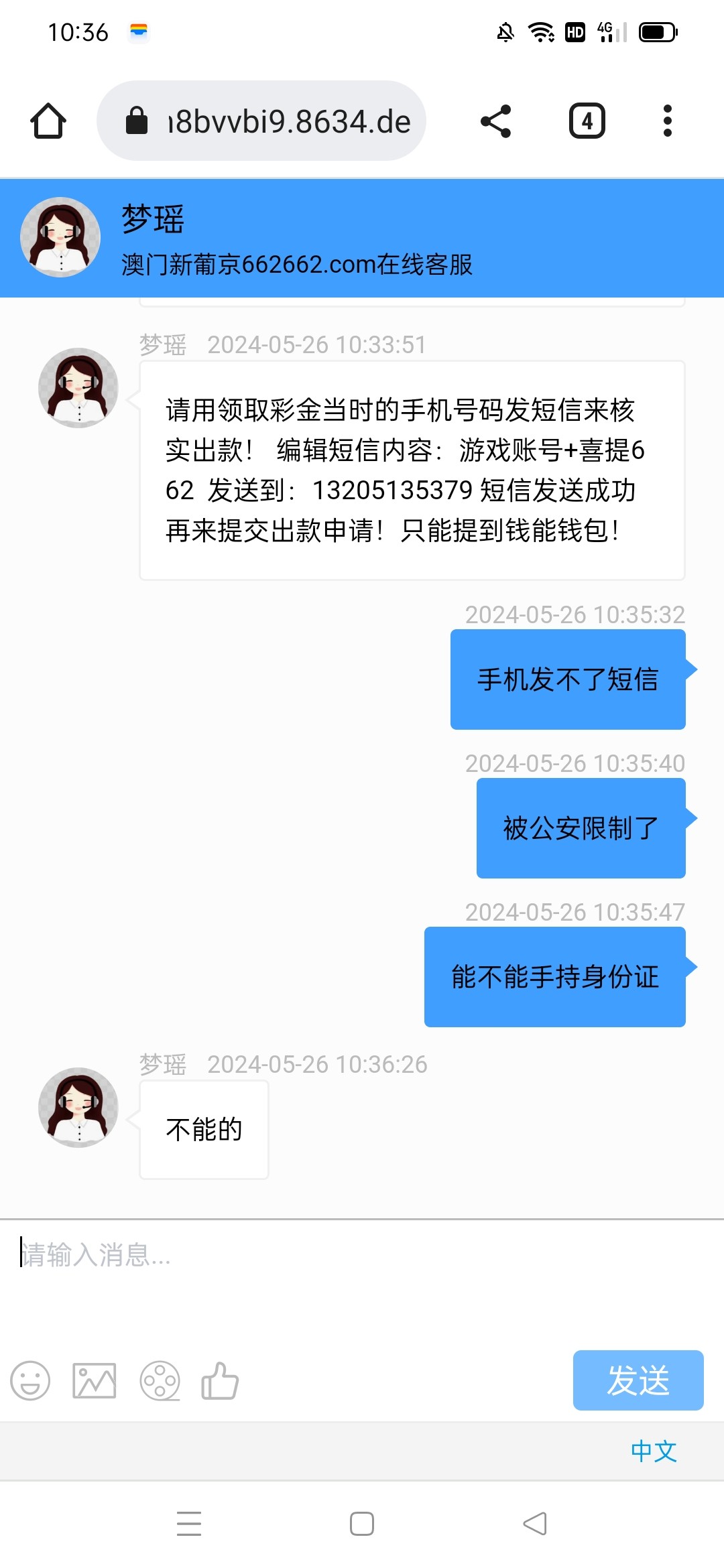This screenshot has height=1568, width=724.
Task: Open the browser overflow menu
Action: 667,121
